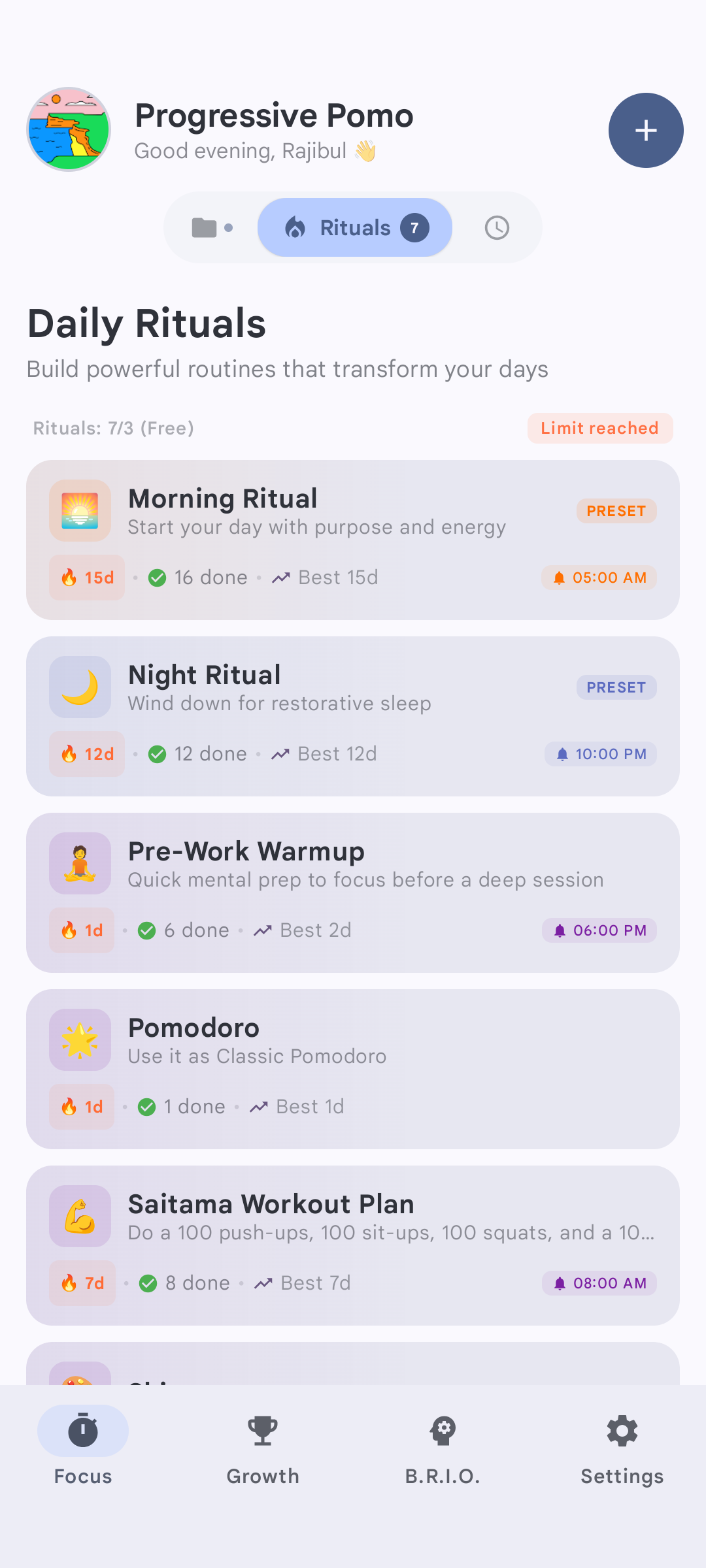Tap the profile avatar picture
Screen dimensions: 706x1568
tap(68, 130)
